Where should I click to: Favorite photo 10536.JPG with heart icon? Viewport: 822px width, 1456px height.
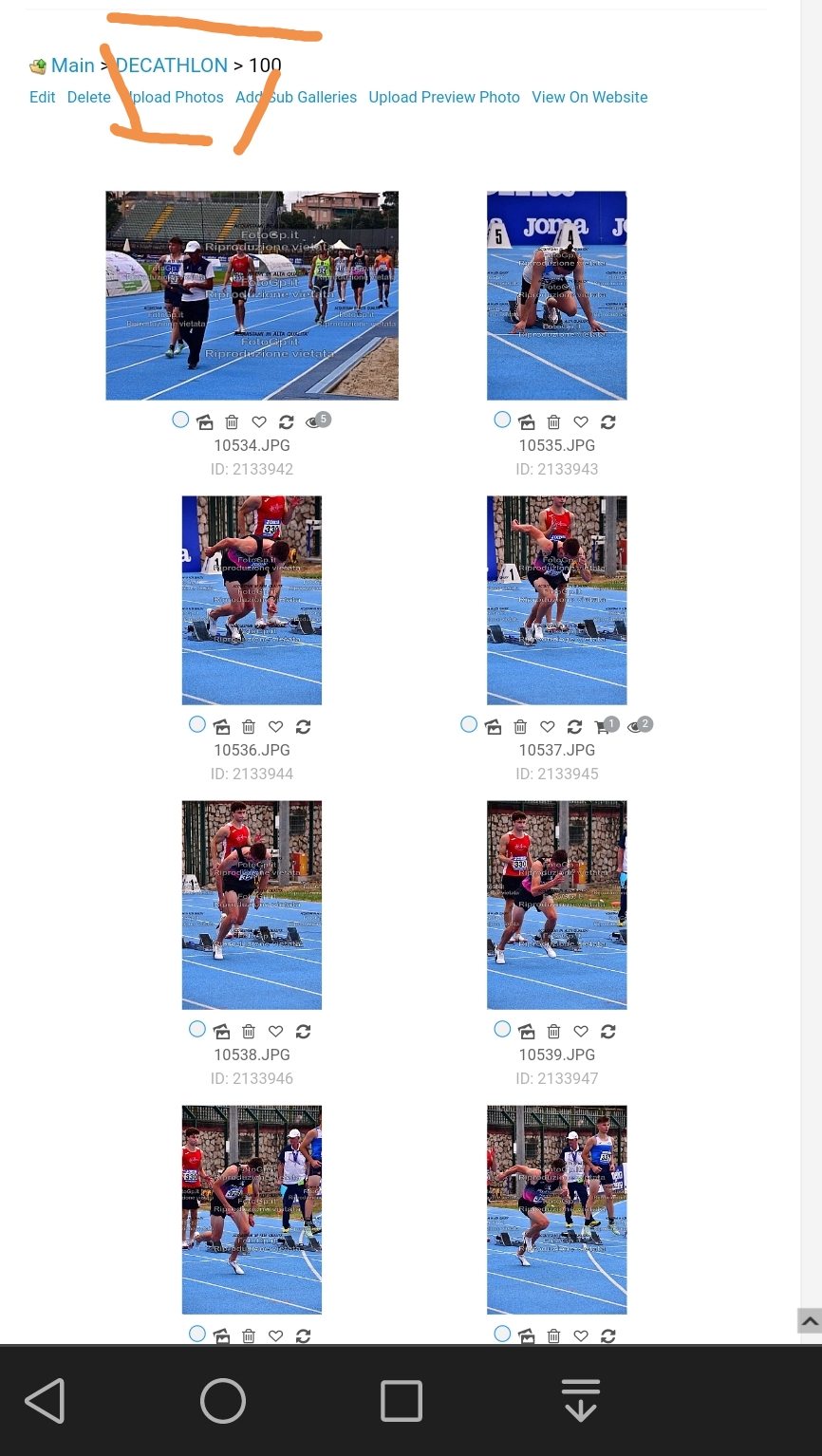[275, 726]
